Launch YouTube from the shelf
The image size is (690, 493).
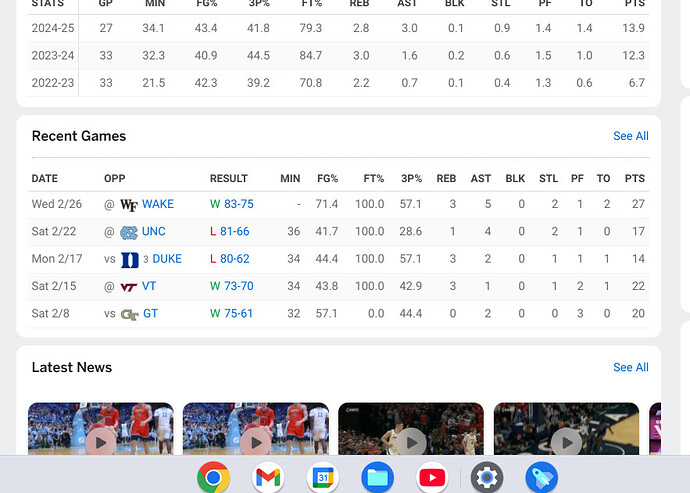point(431,477)
